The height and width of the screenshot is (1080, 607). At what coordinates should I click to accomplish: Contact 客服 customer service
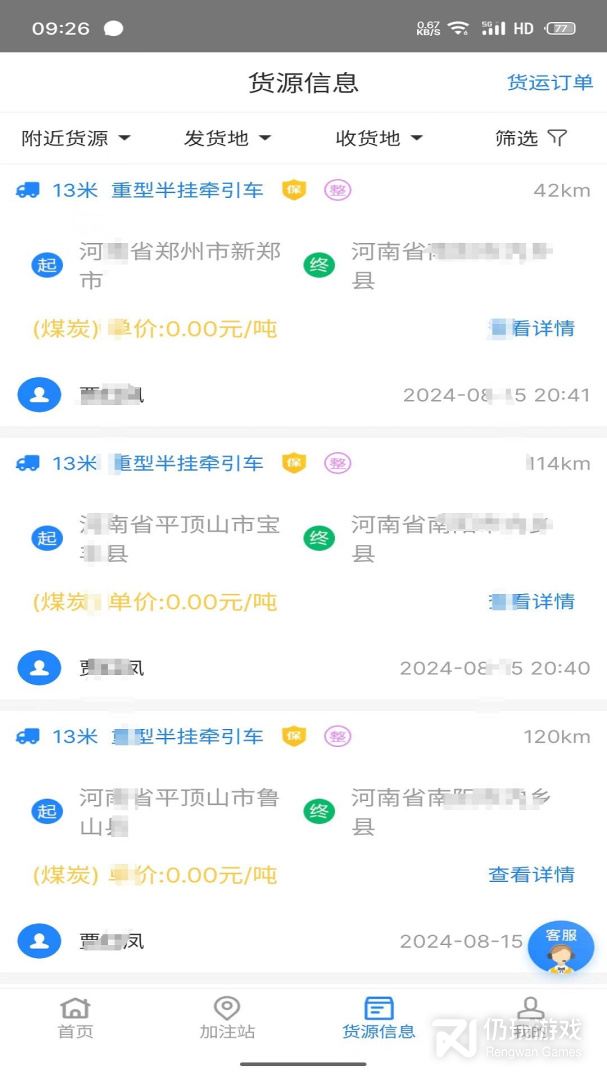point(561,947)
